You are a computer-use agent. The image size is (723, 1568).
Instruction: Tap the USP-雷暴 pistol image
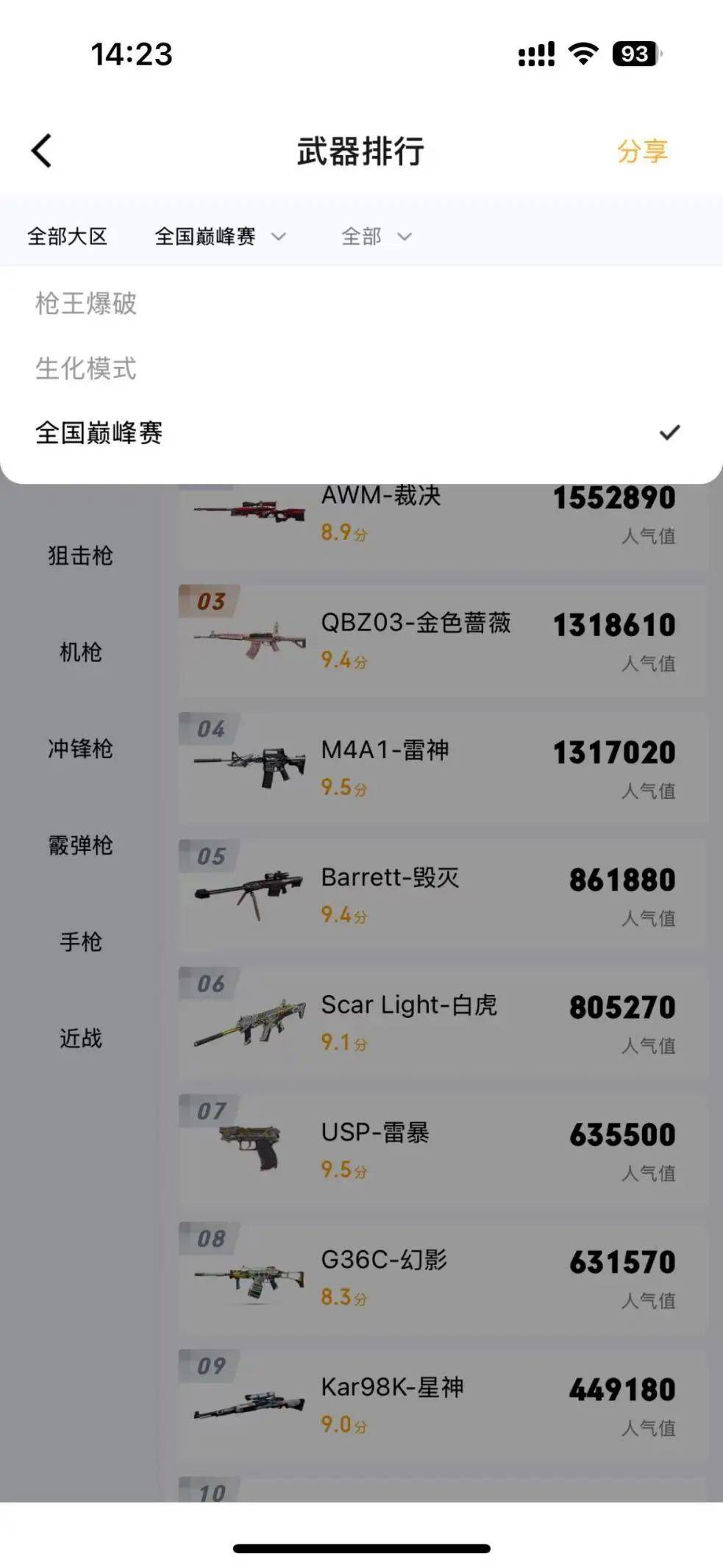pyautogui.click(x=250, y=1147)
